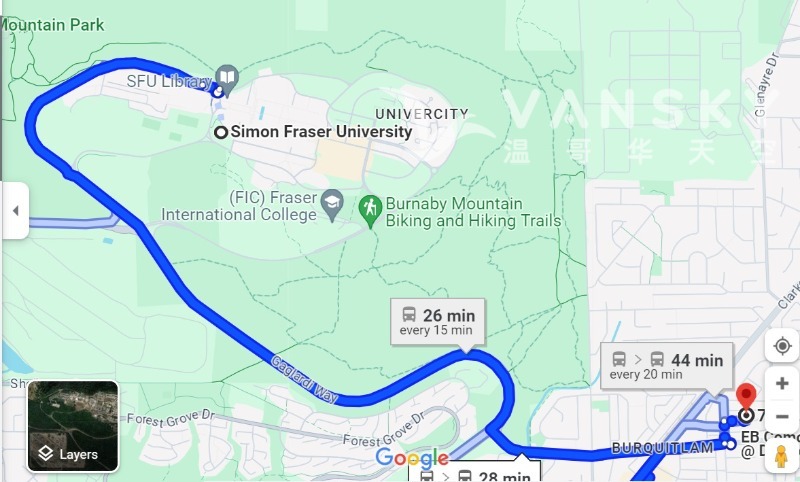Tap the red destination pin
This screenshot has height=482, width=800.
tap(746, 395)
